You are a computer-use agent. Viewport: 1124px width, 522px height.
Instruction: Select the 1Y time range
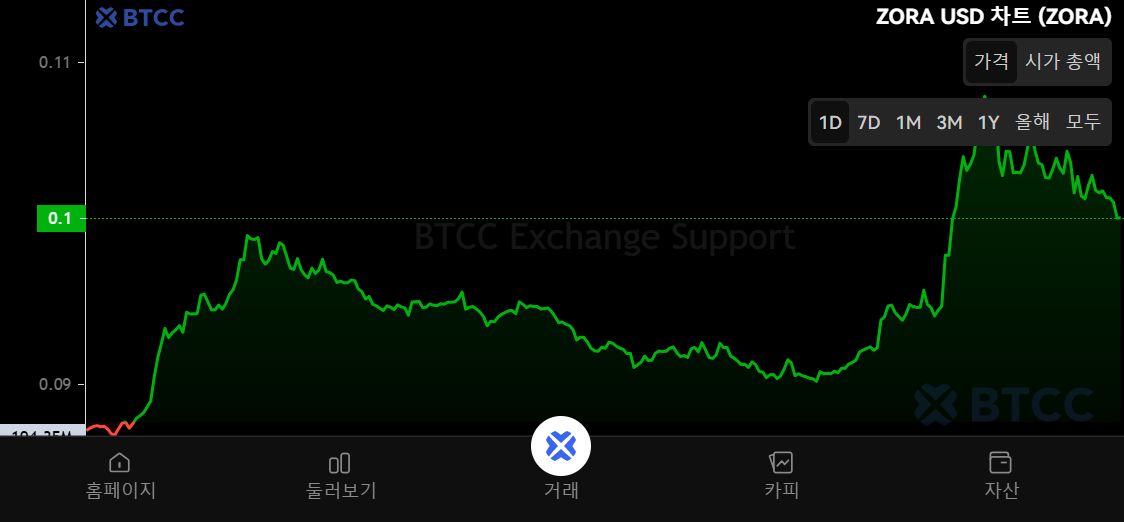pos(989,122)
